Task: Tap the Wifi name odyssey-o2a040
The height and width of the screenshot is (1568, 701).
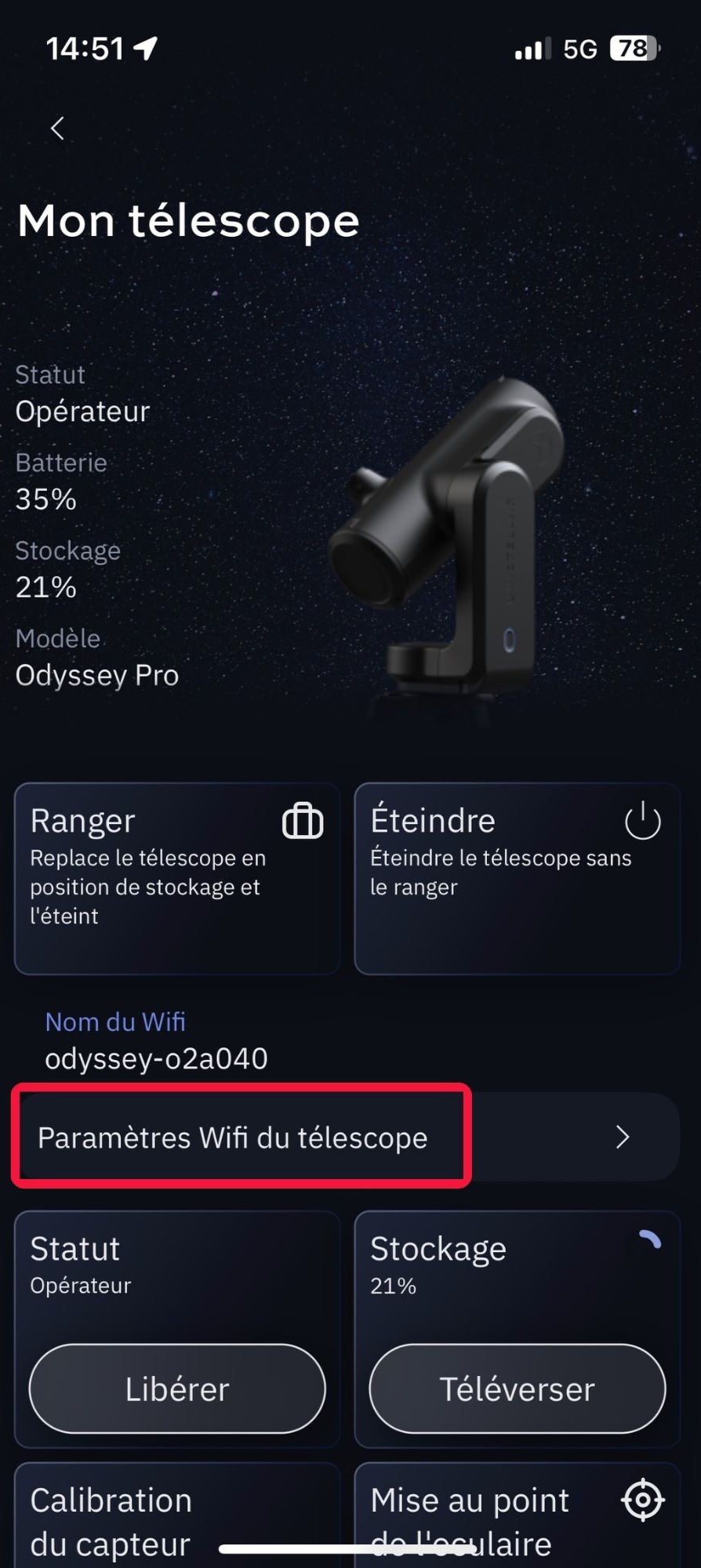Action: [156, 1058]
